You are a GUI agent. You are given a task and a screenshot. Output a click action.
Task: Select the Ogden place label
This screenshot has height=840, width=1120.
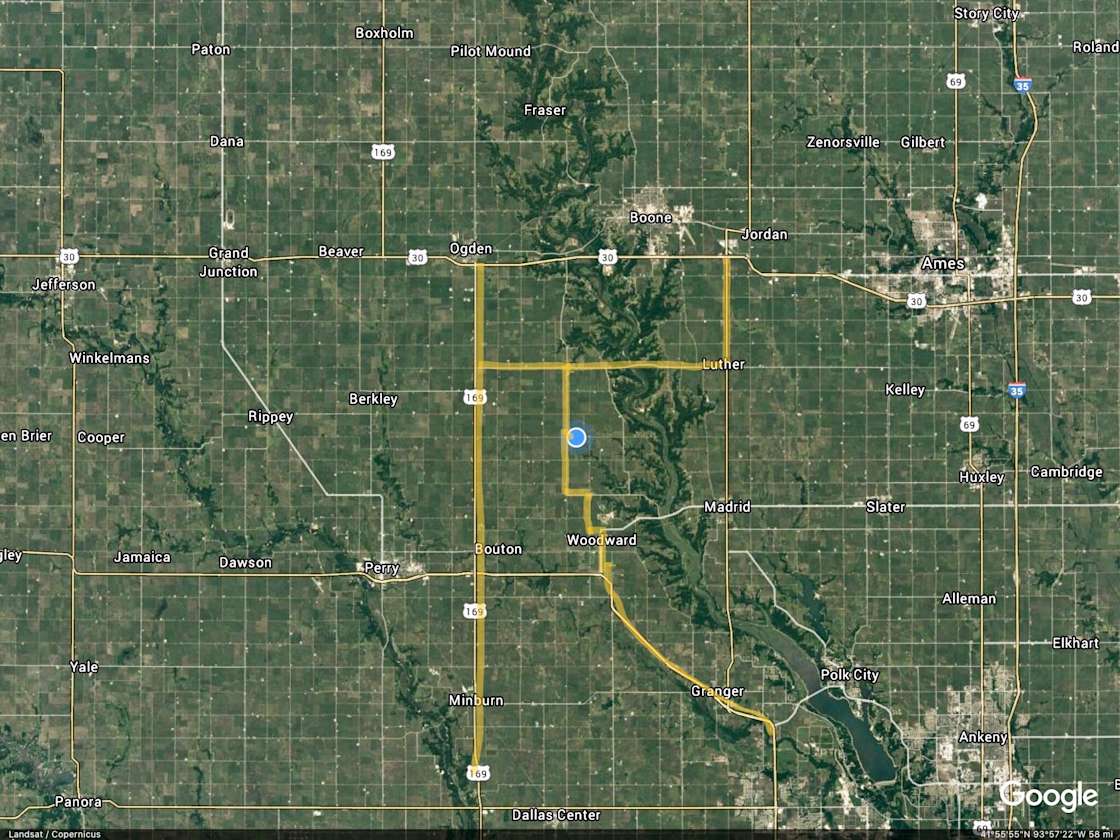tap(472, 248)
